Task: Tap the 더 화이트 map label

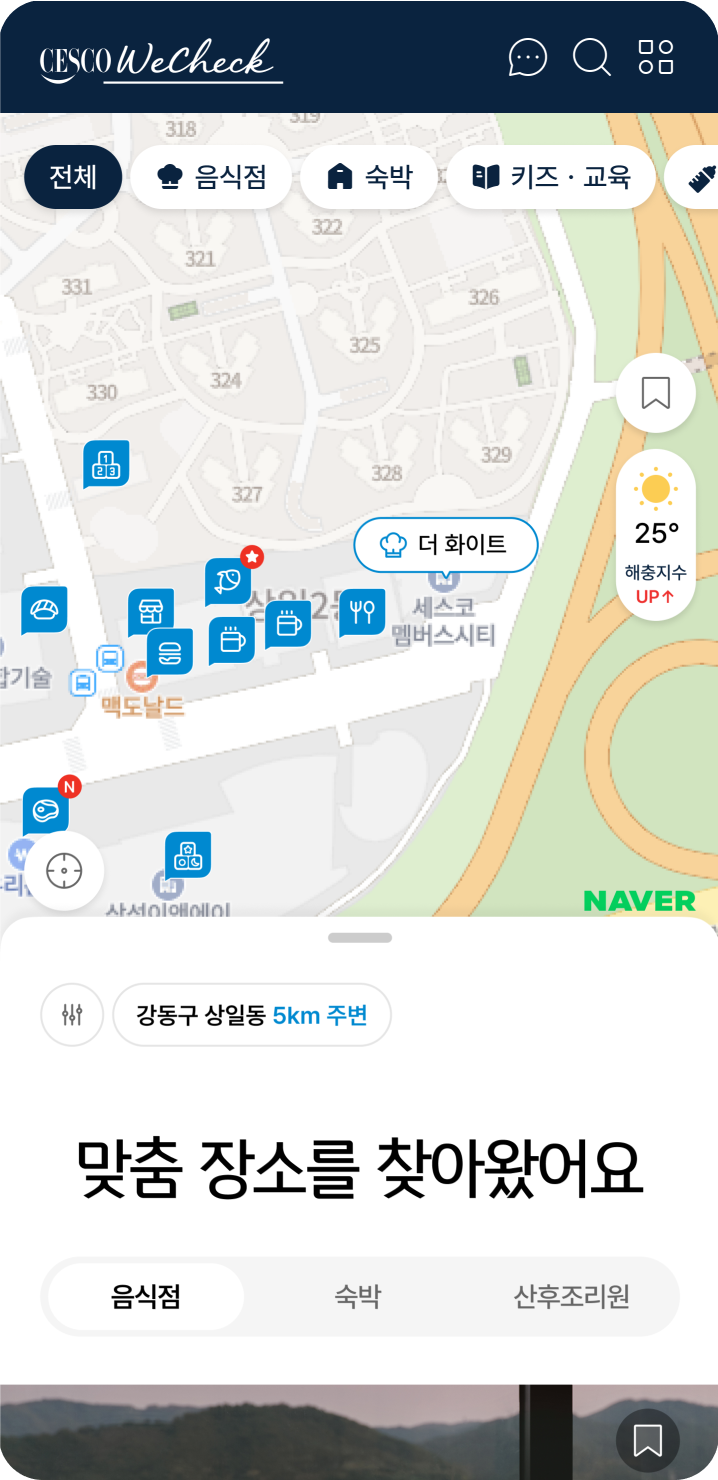Action: [x=446, y=545]
